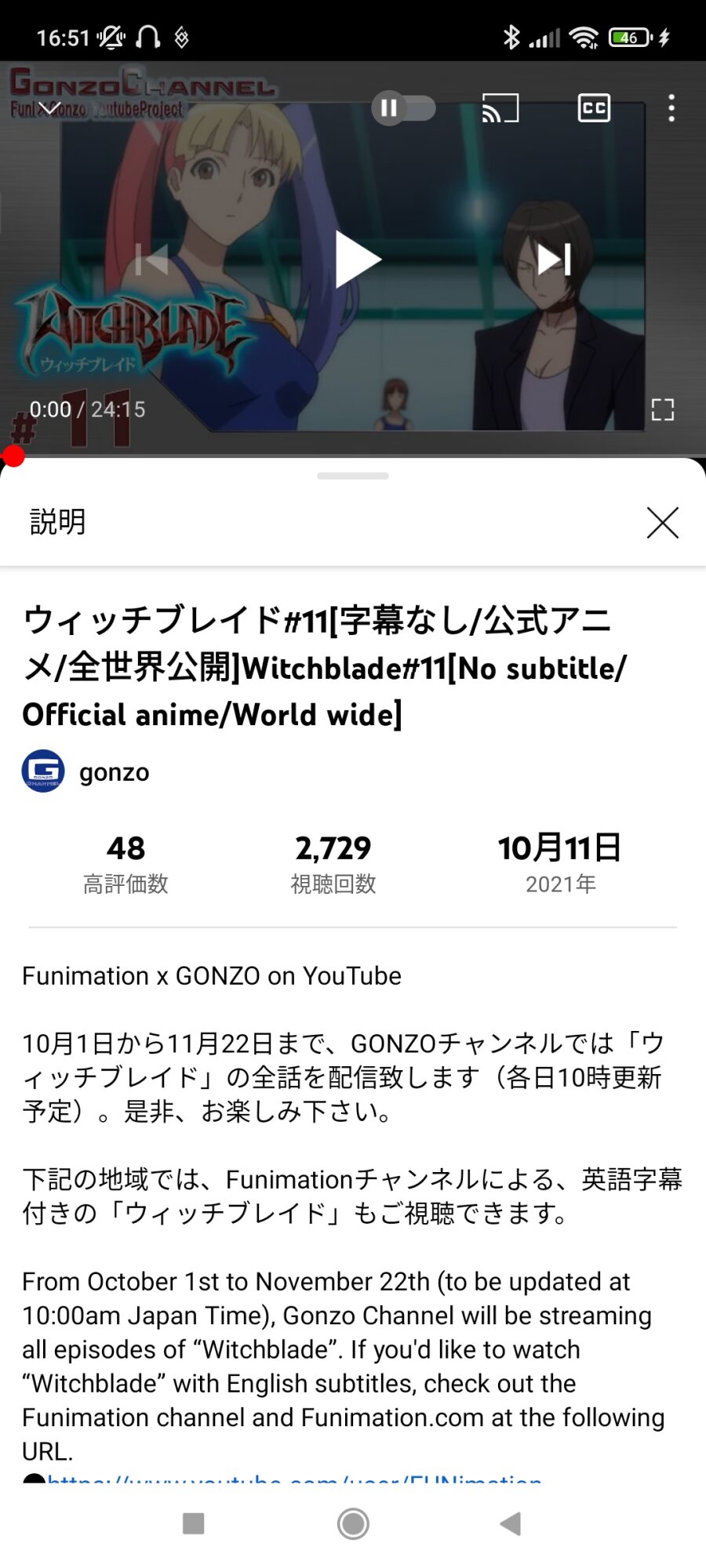The width and height of the screenshot is (706, 1568).
Task: Play the Witchblade episode video
Action: point(357,260)
